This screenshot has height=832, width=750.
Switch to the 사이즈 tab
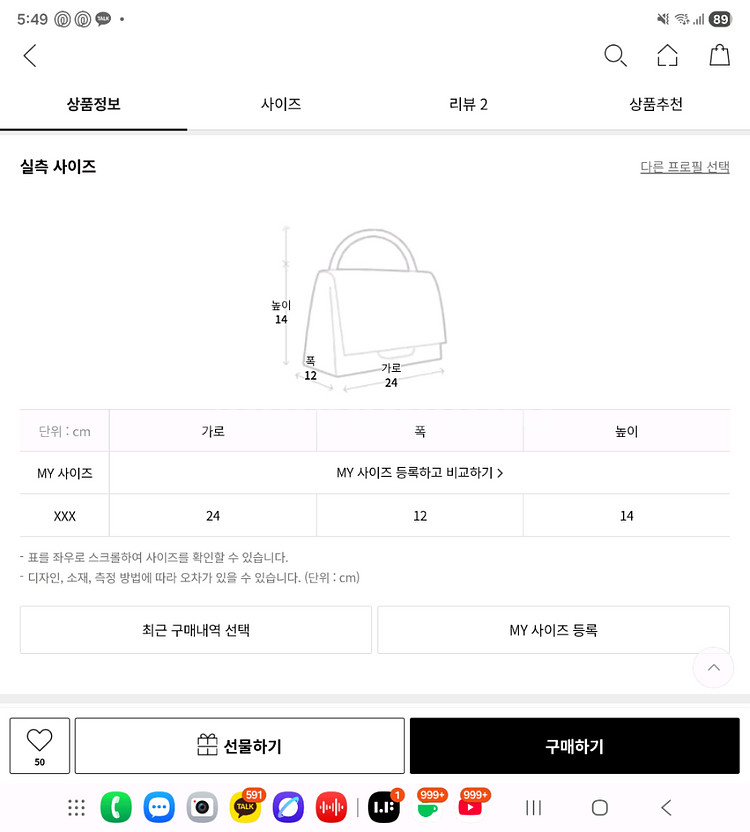[x=281, y=104]
